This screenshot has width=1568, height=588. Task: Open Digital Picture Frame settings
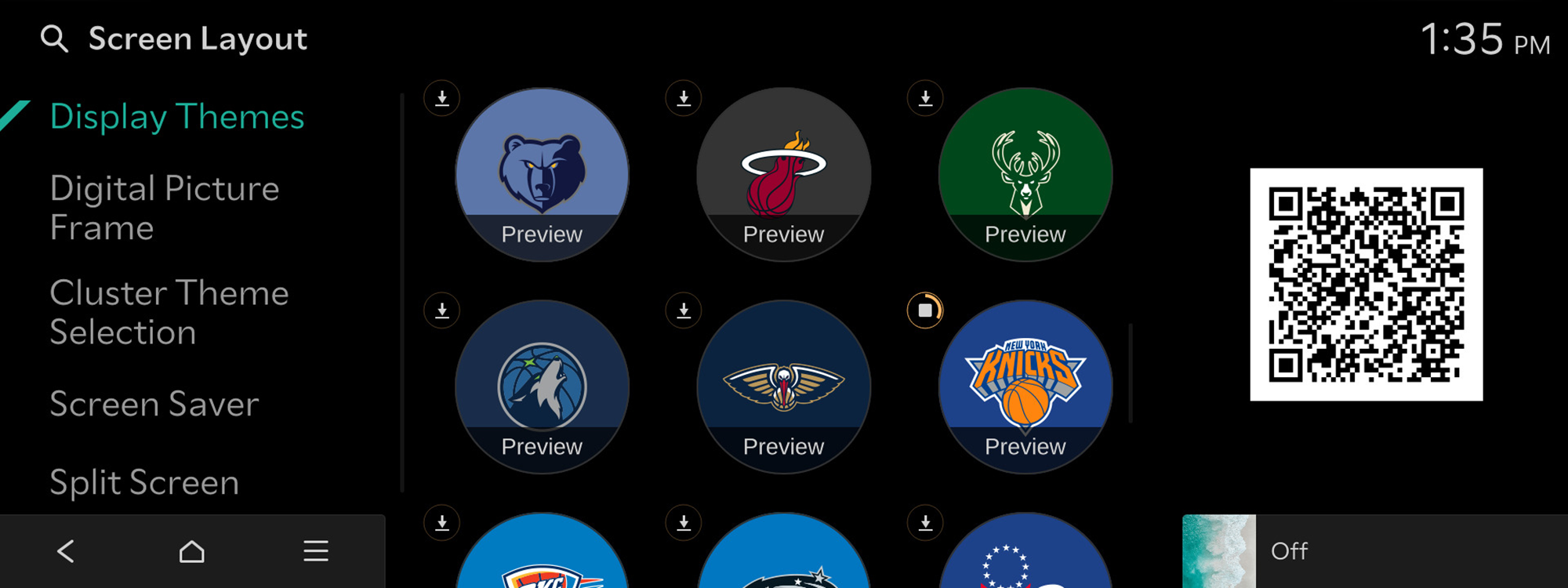click(164, 208)
